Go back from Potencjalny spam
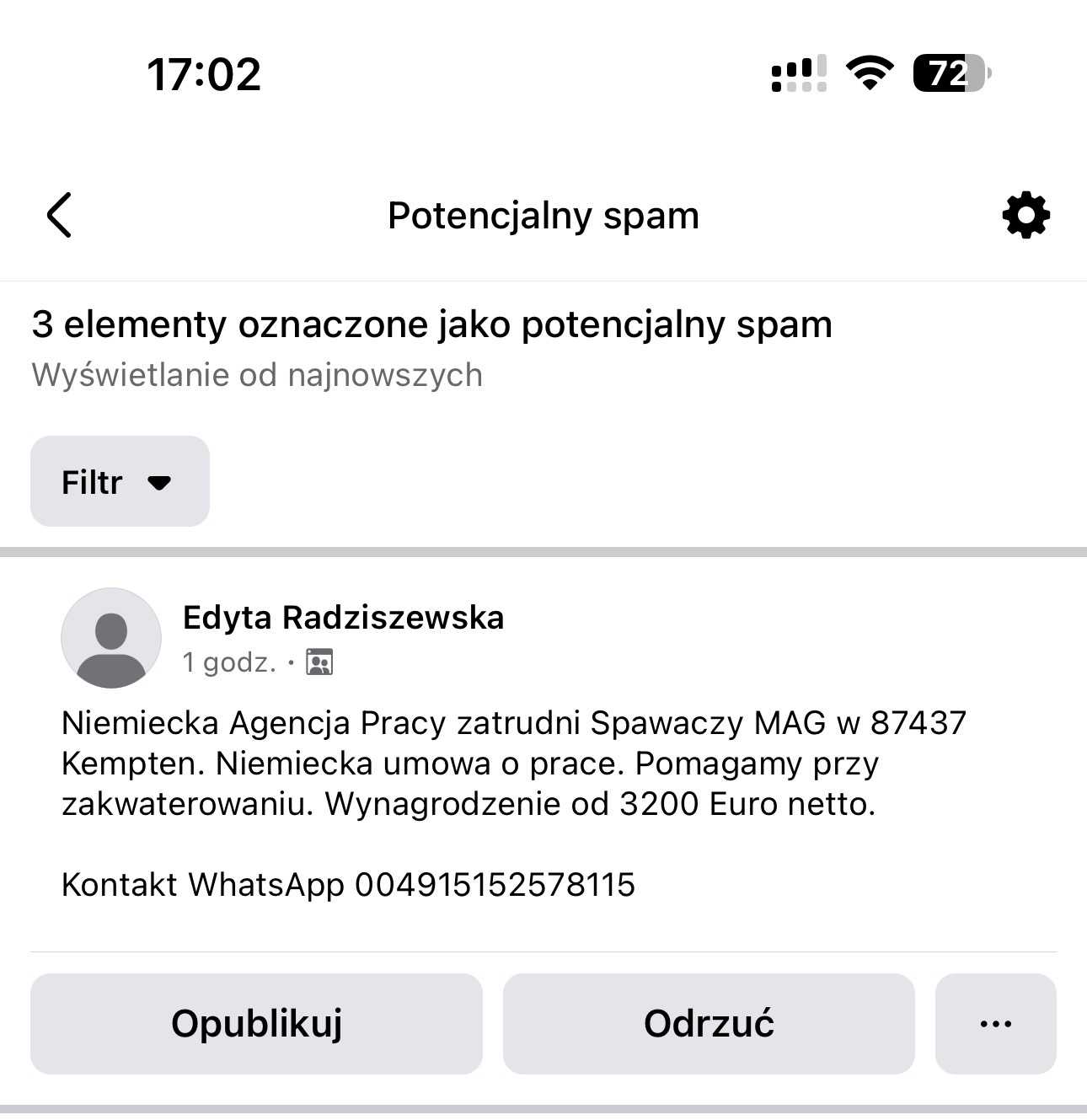 tap(59, 216)
